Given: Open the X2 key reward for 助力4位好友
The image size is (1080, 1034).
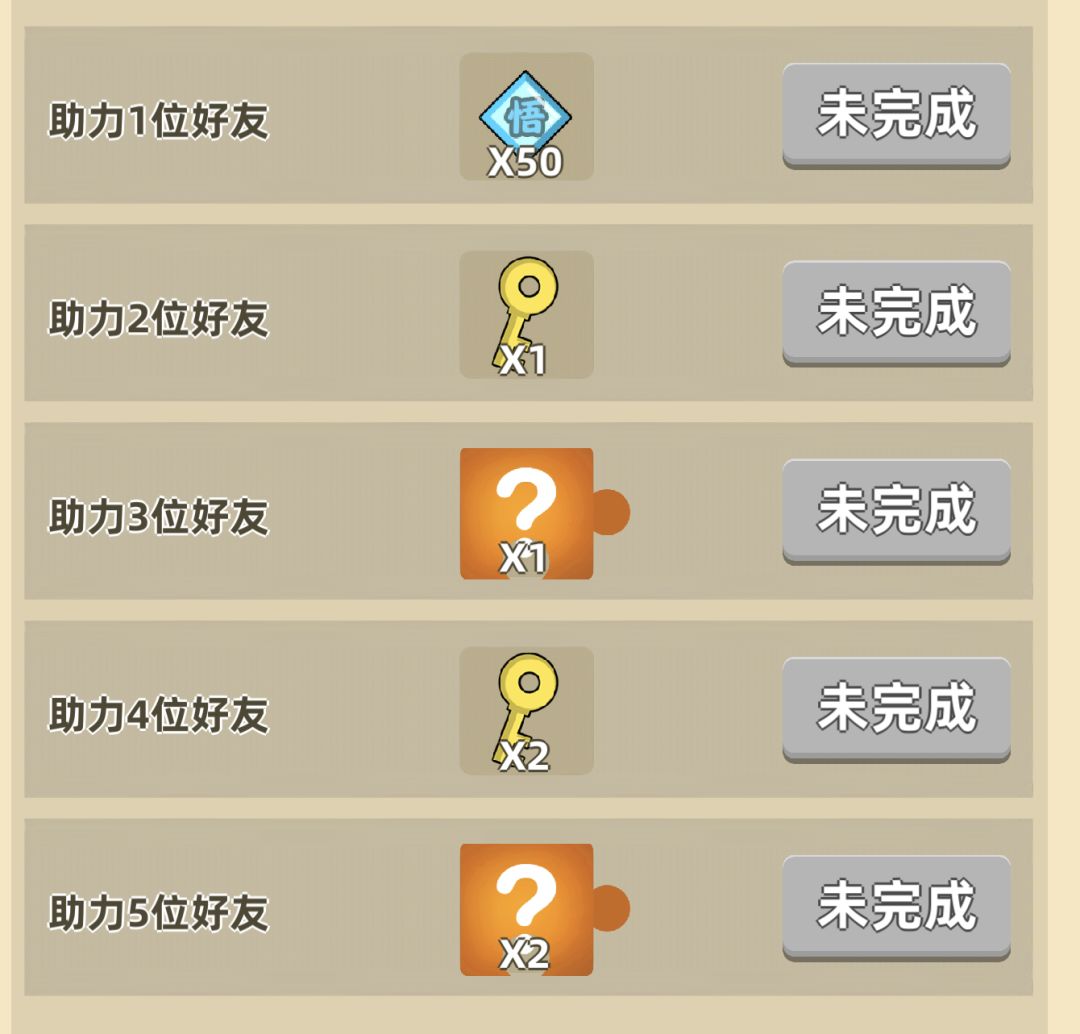Looking at the screenshot, I should (x=526, y=711).
